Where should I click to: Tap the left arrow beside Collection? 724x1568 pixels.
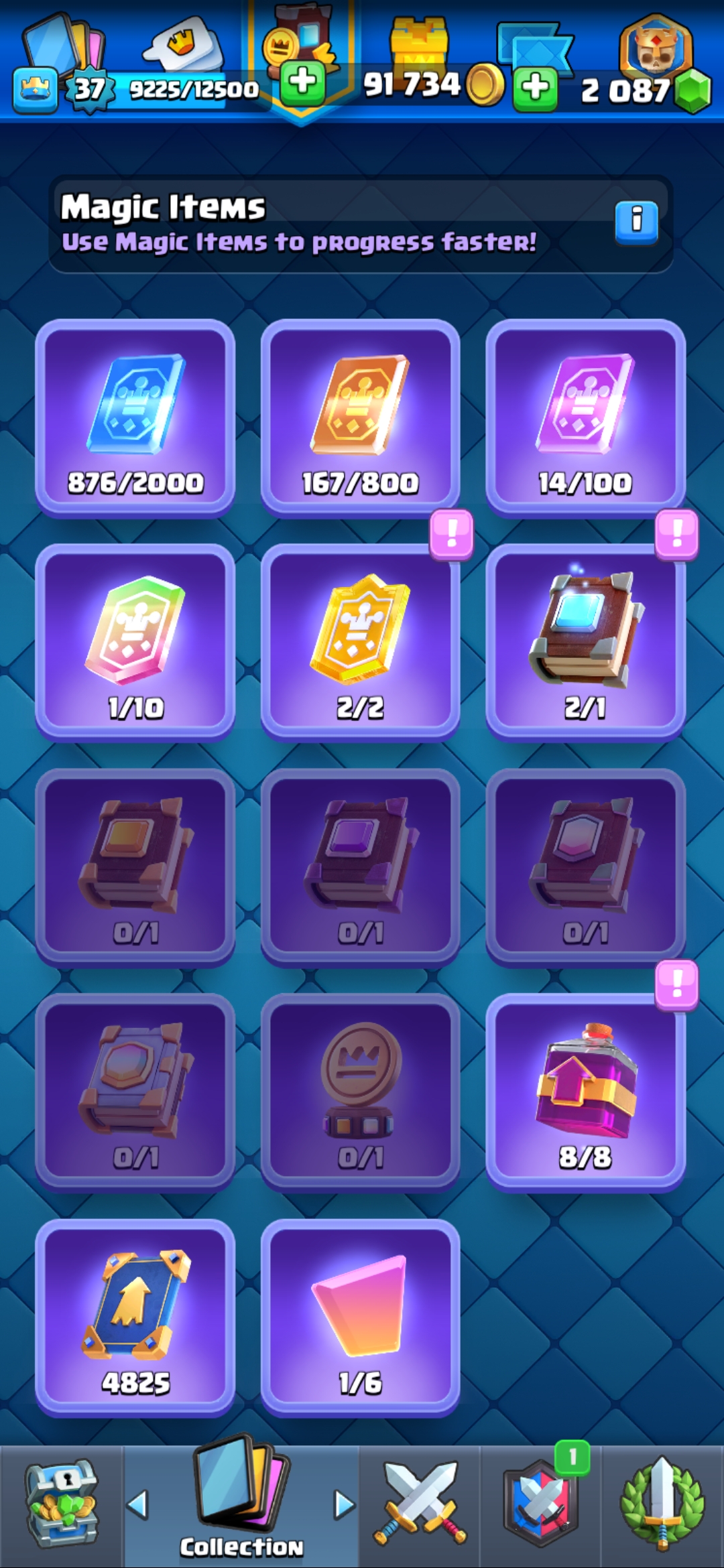(138, 1505)
